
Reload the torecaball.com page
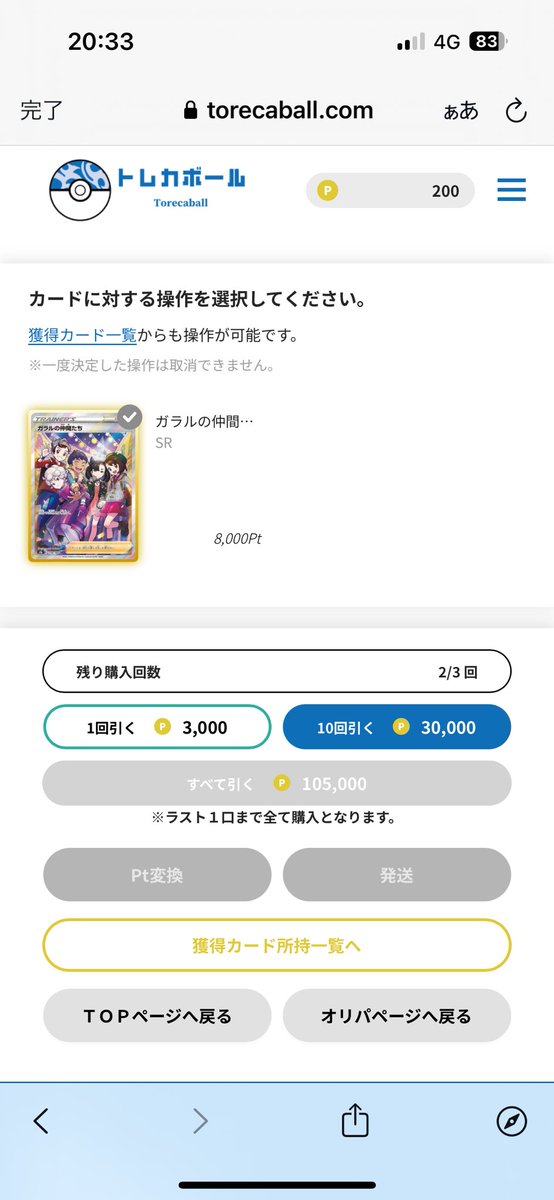(x=516, y=111)
